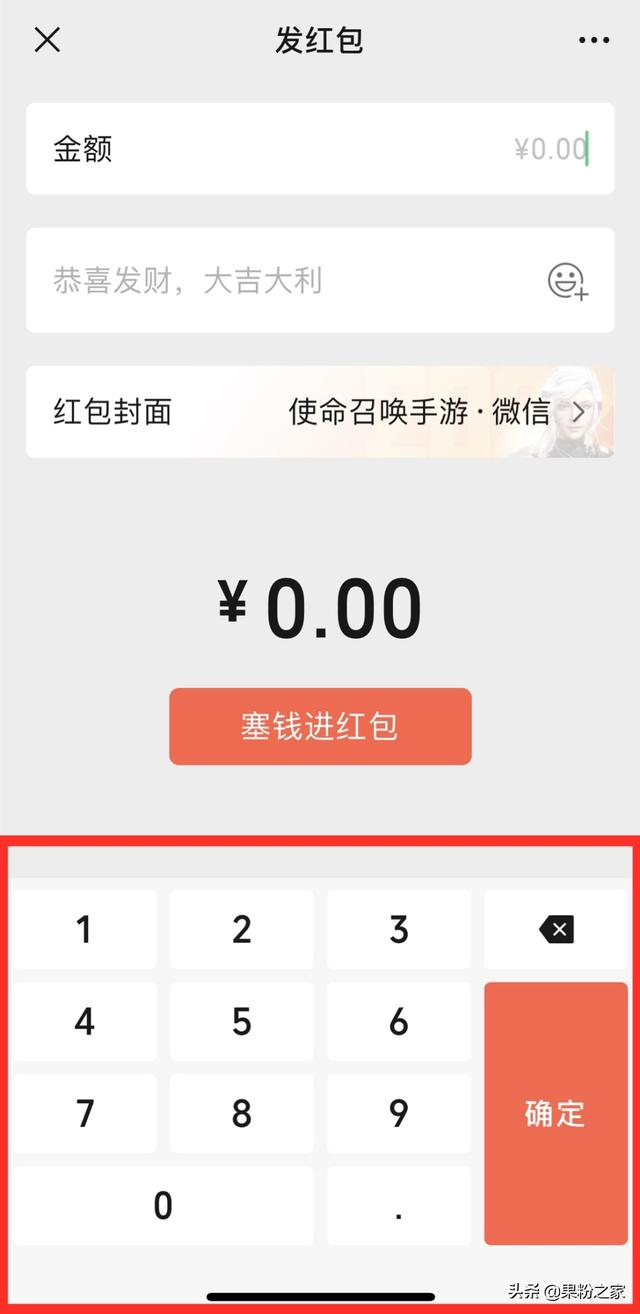The width and height of the screenshot is (640, 1314).
Task: Close the 发红包 screen
Action: coord(47,40)
